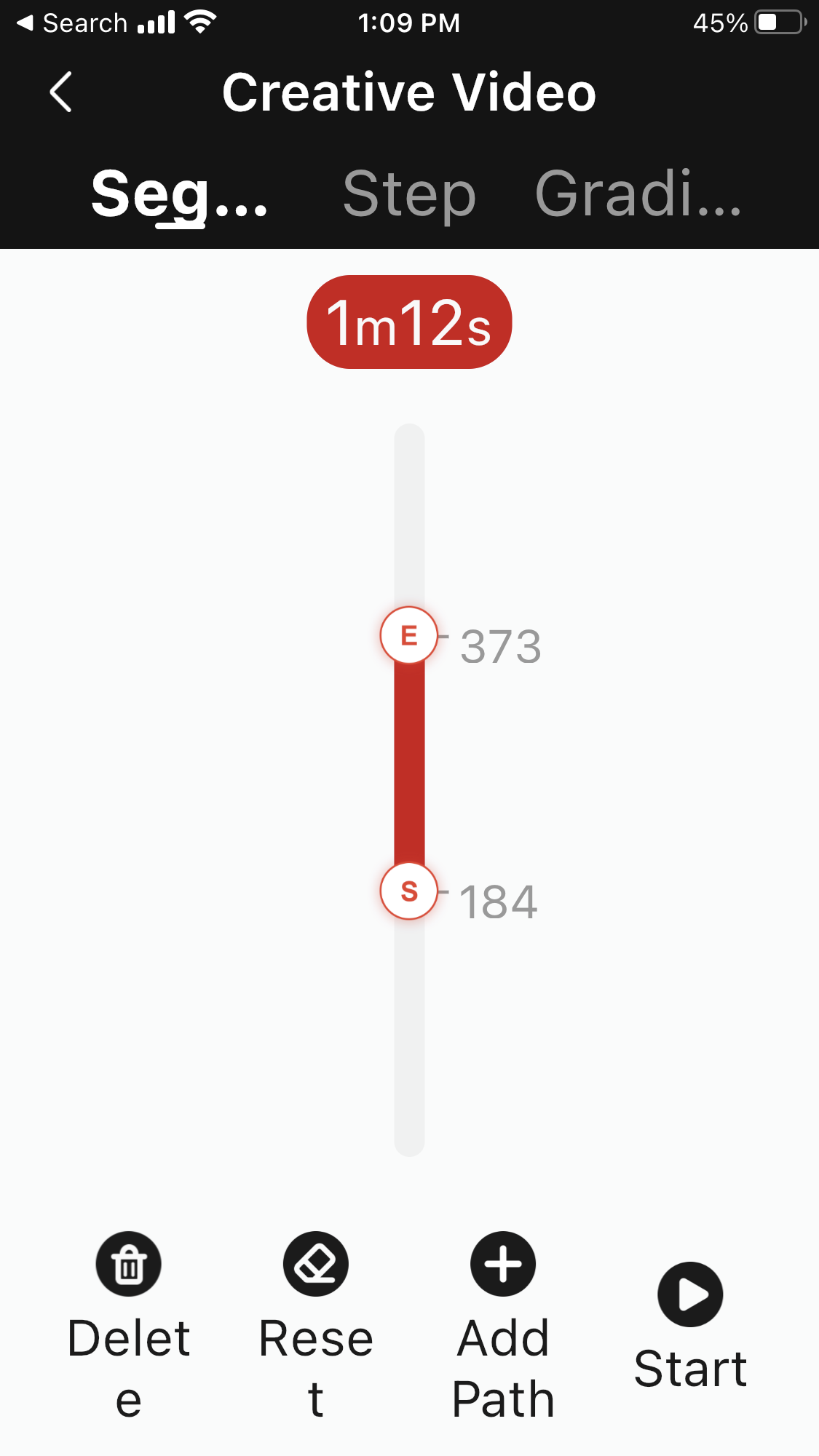This screenshot has height=1456, width=819.
Task: Start the creative video
Action: (x=690, y=1294)
